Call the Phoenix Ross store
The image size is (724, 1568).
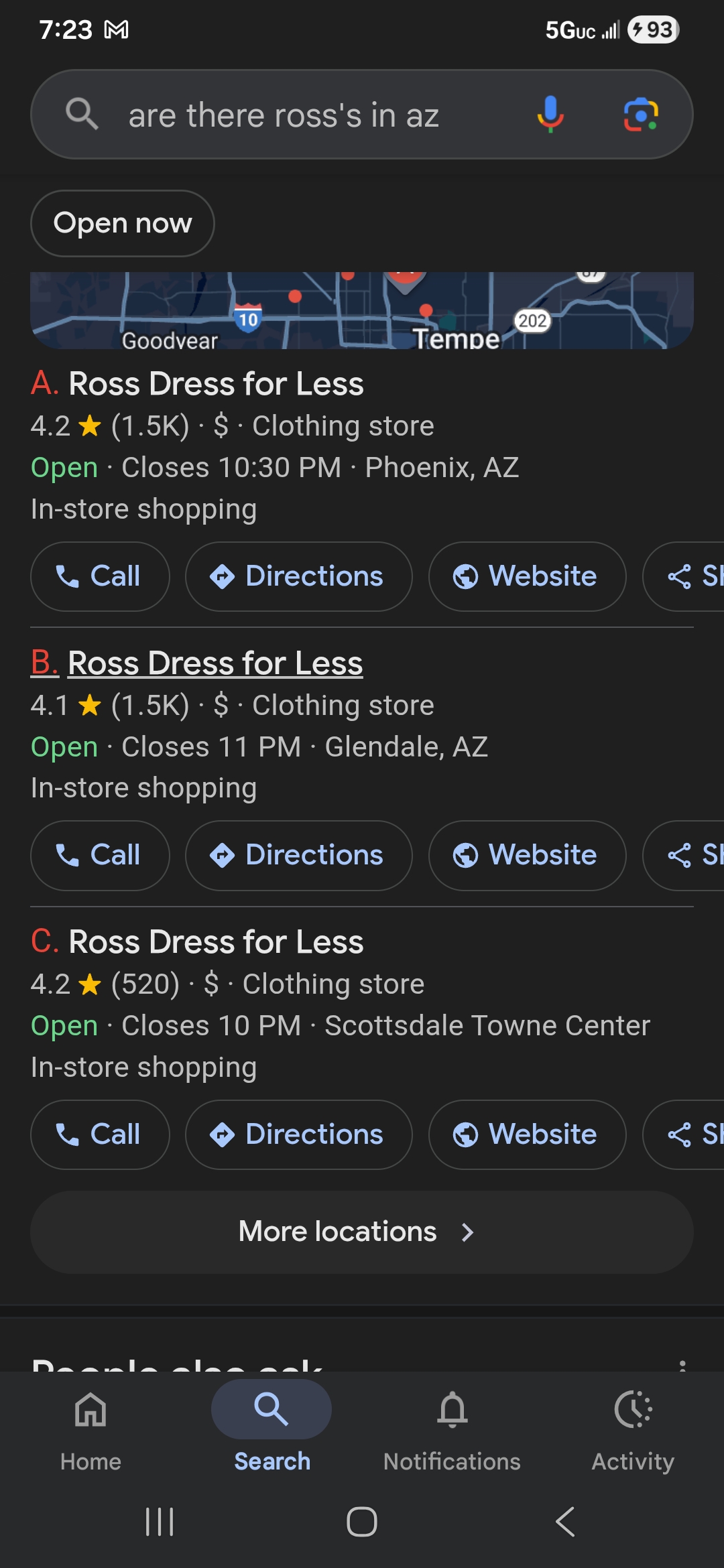point(100,576)
